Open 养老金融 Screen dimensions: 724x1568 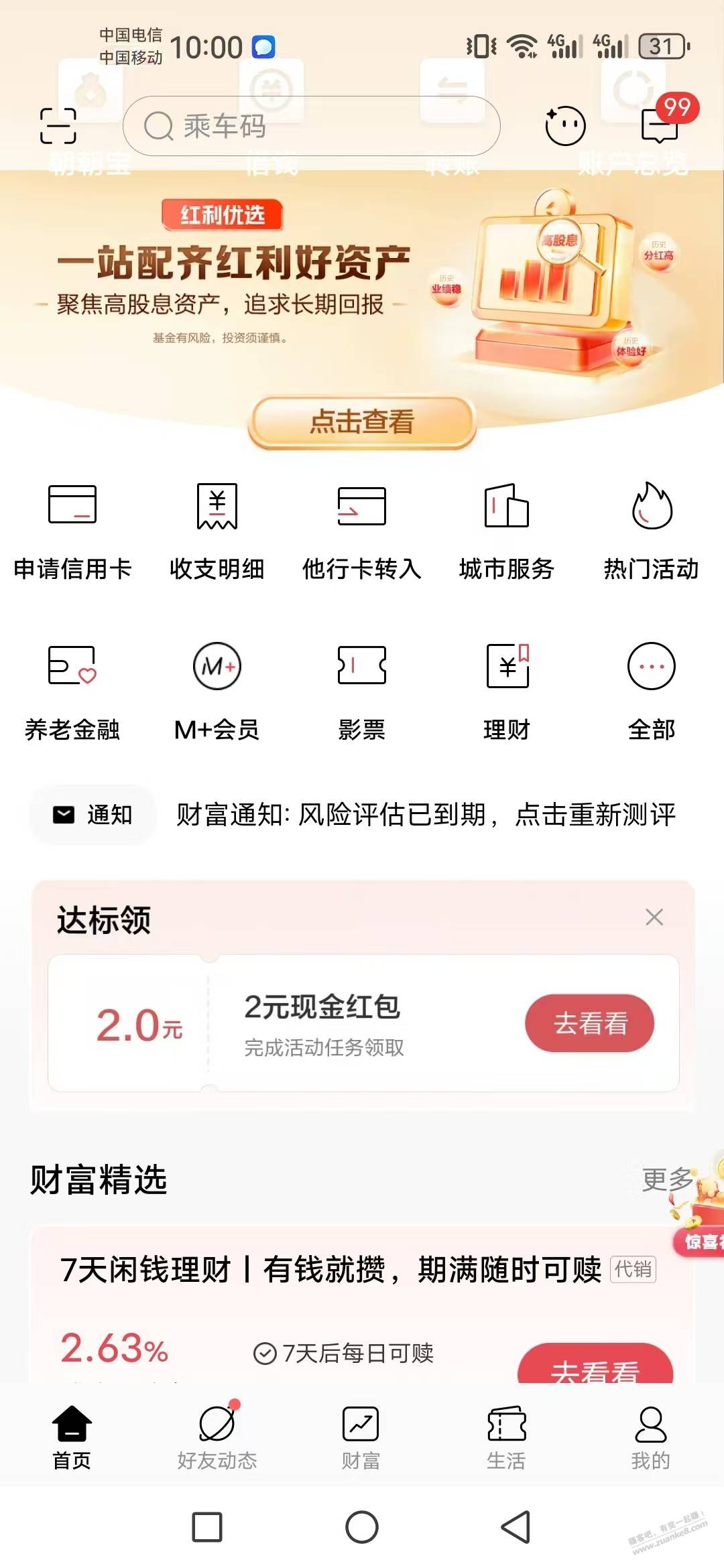pos(72,690)
